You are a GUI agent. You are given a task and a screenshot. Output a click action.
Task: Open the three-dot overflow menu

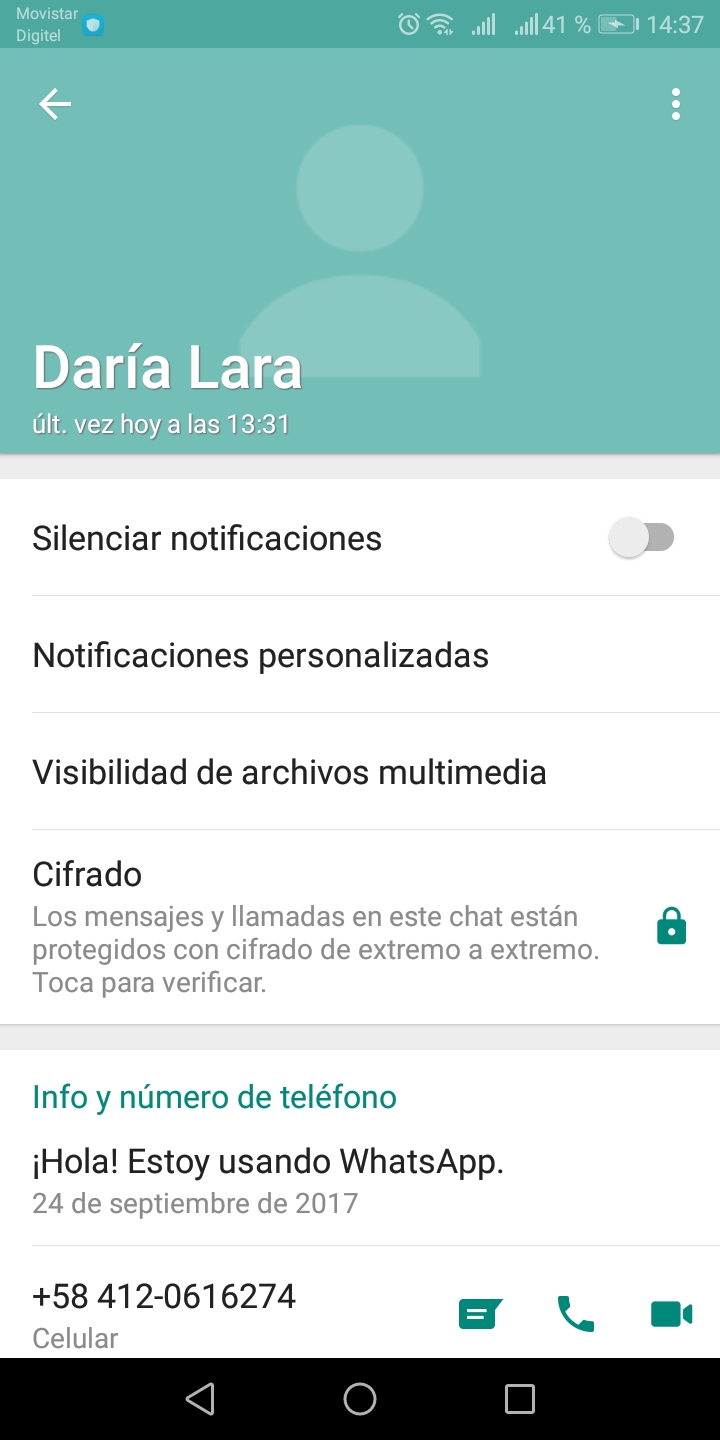pos(676,104)
